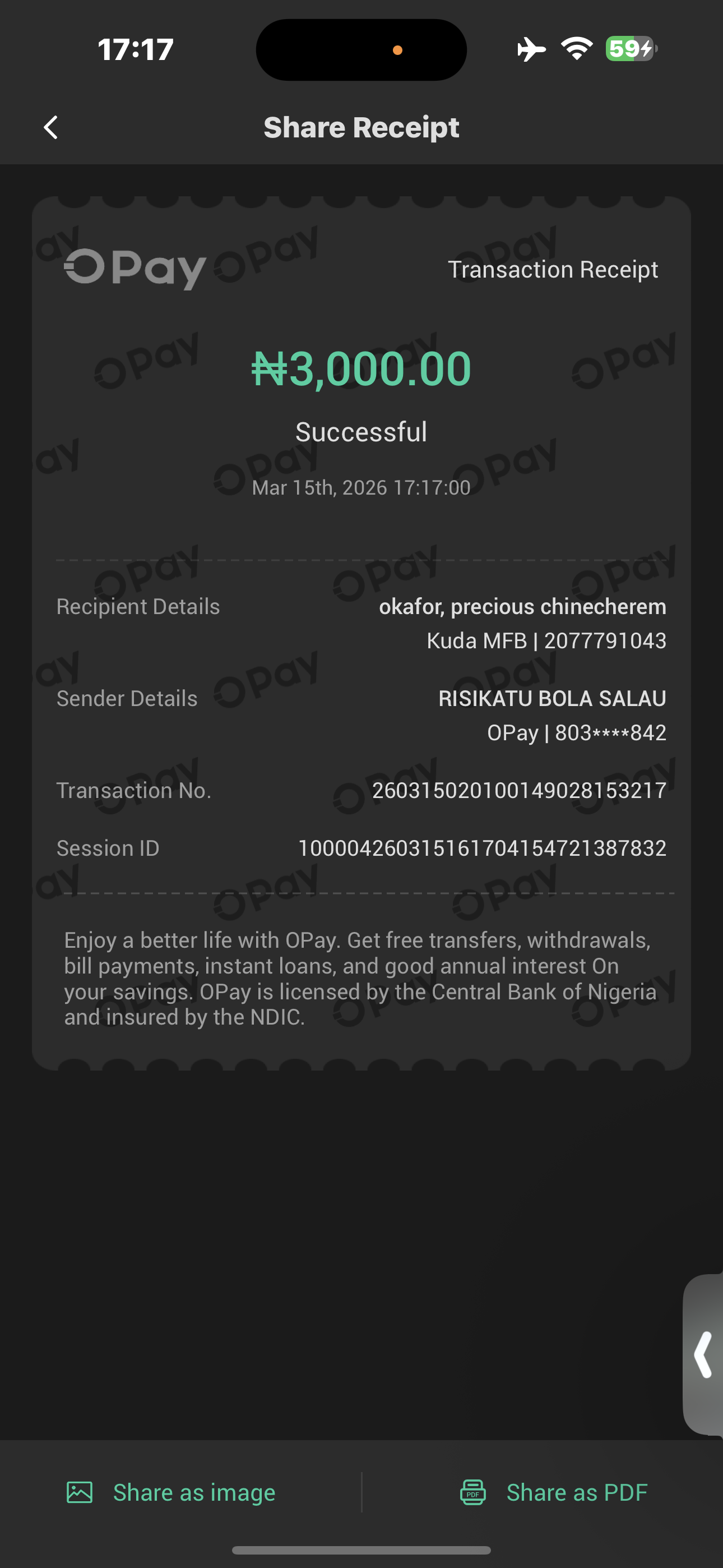Share the receipt as image
Screen dimensions: 723x1568
tap(171, 1492)
